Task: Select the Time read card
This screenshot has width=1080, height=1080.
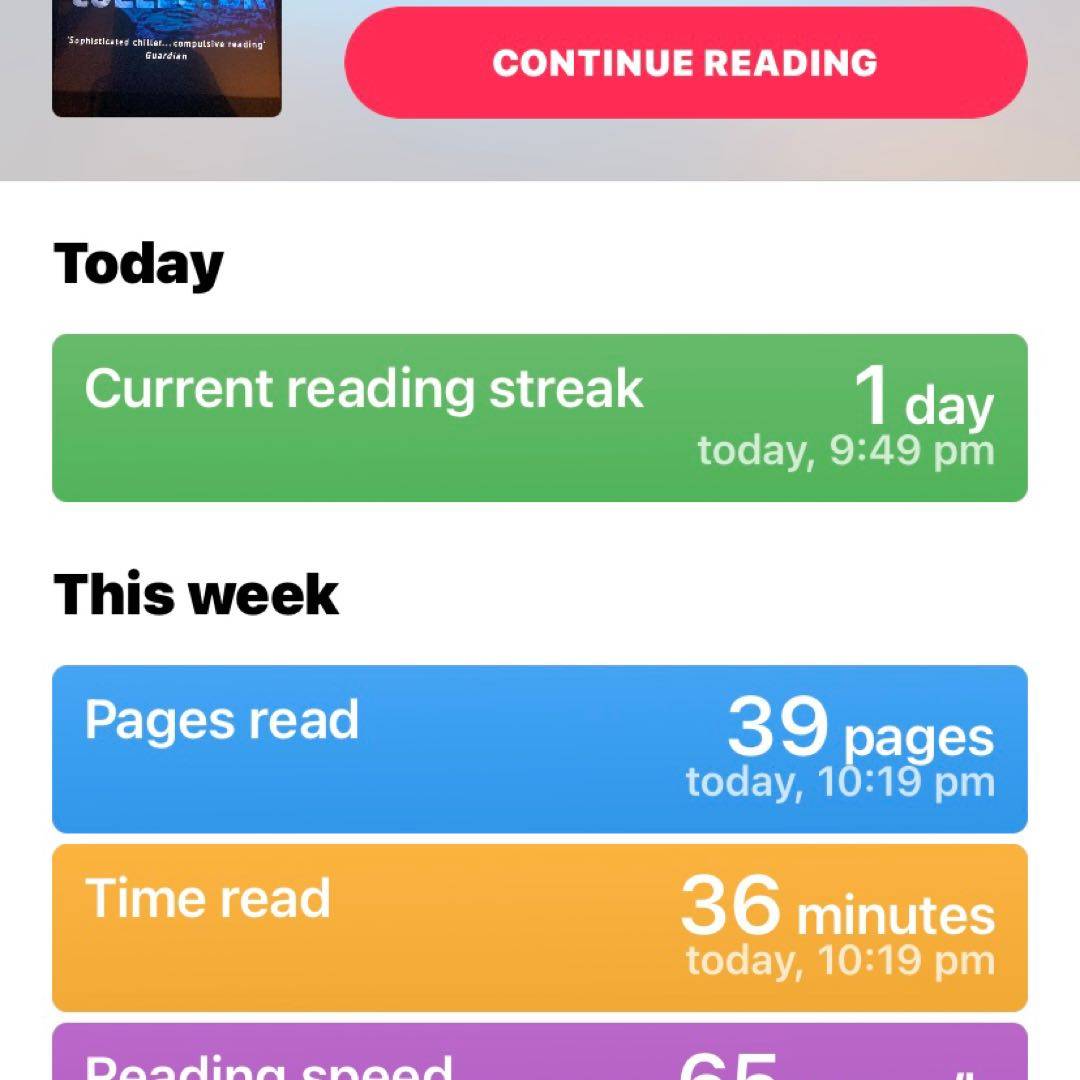Action: [x=539, y=927]
